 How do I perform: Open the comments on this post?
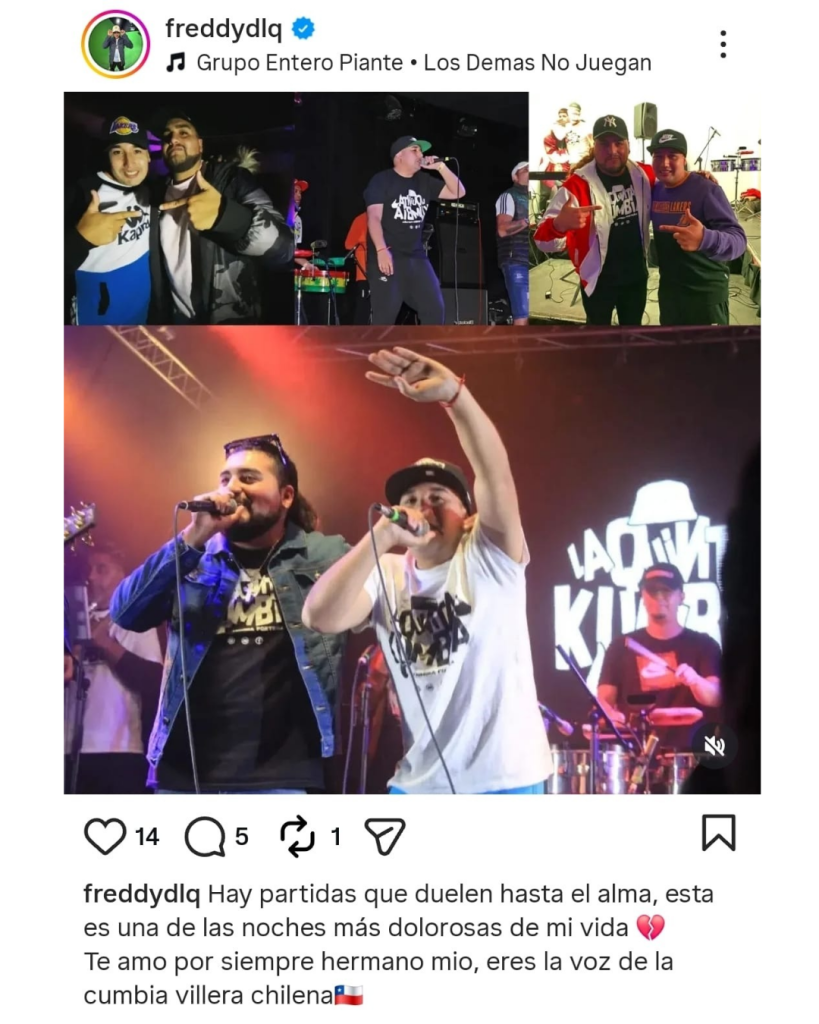point(205,836)
